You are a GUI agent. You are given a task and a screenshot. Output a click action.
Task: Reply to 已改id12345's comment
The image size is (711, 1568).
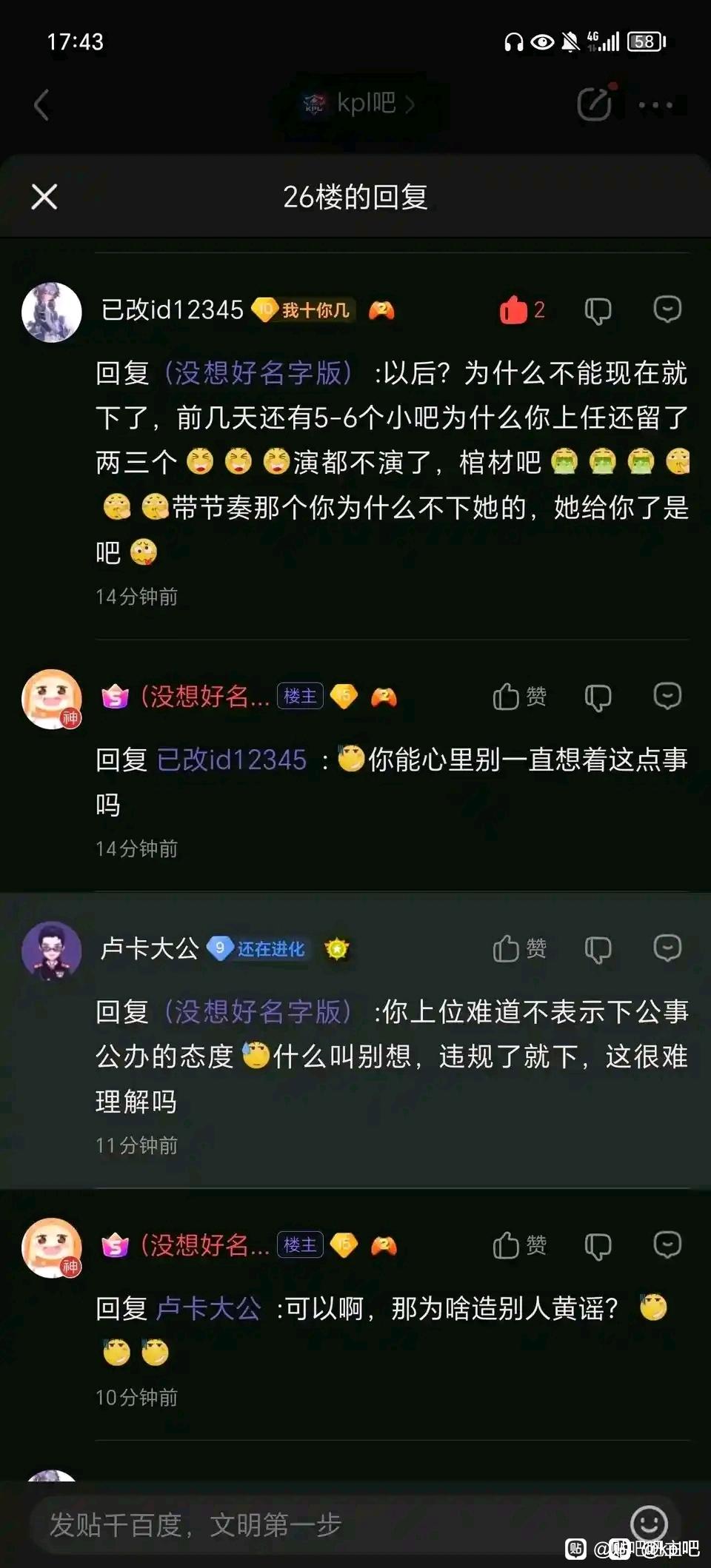tap(667, 309)
